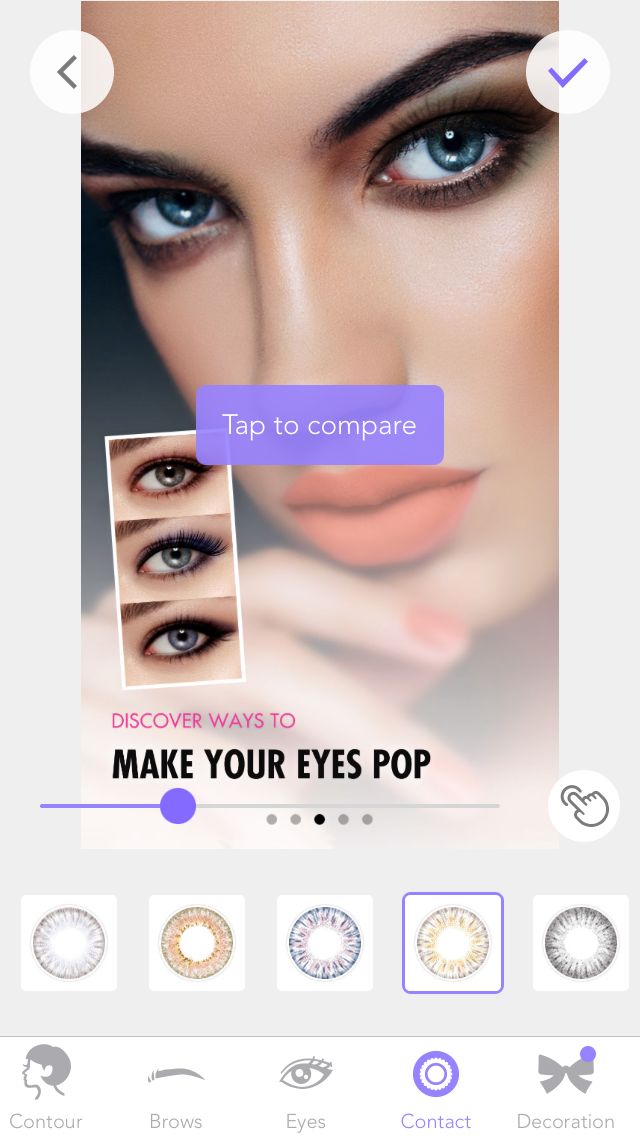Select the highlighted golden contact lens
The width and height of the screenshot is (640, 1136).
tap(453, 943)
